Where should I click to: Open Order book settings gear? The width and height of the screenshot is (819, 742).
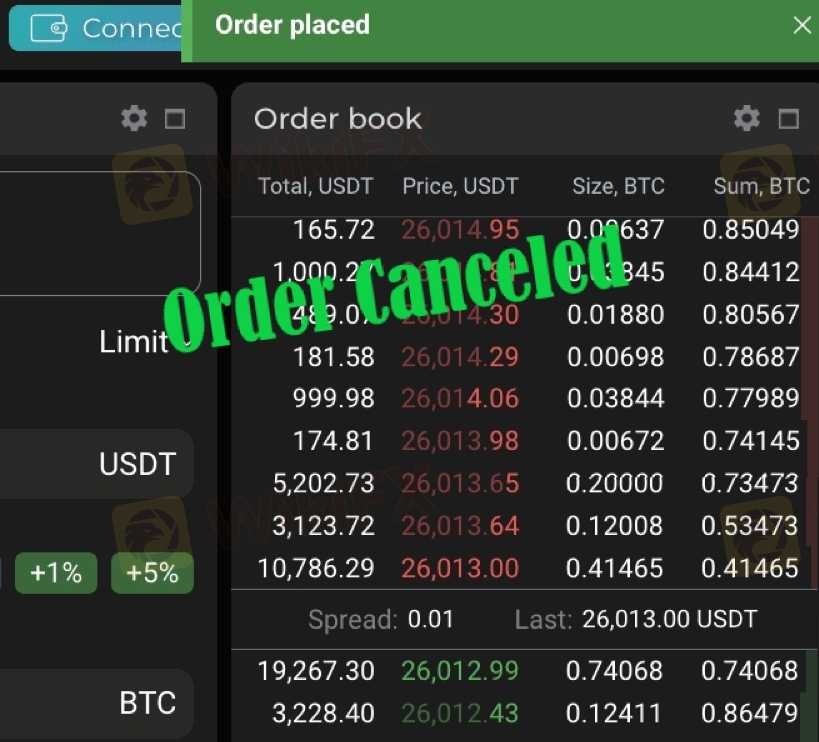pos(747,118)
